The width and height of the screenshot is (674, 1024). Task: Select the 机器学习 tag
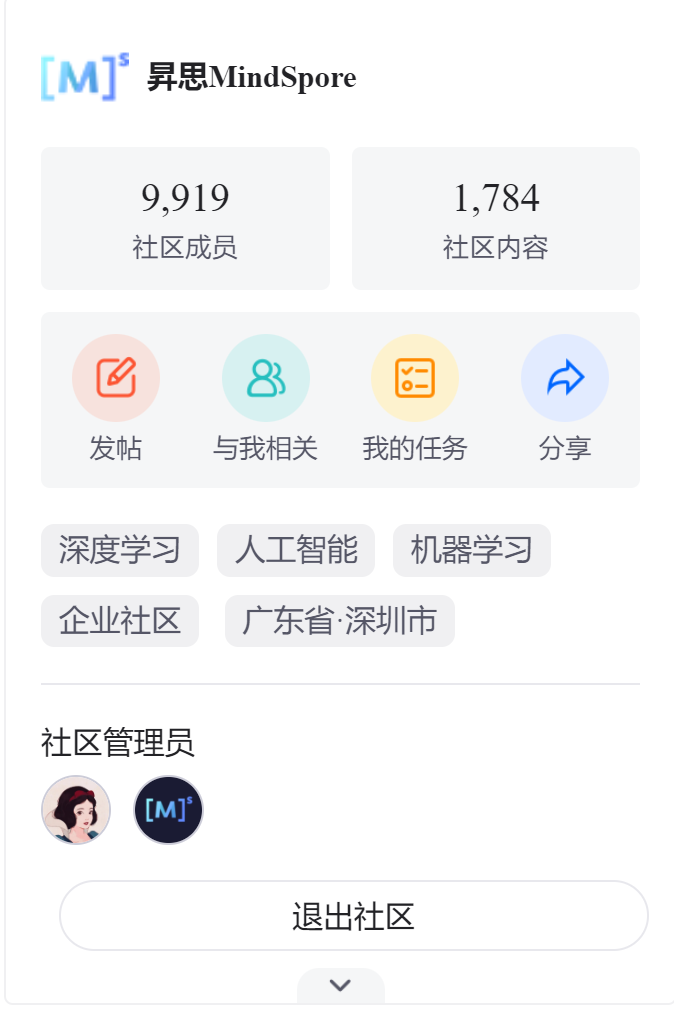click(472, 551)
